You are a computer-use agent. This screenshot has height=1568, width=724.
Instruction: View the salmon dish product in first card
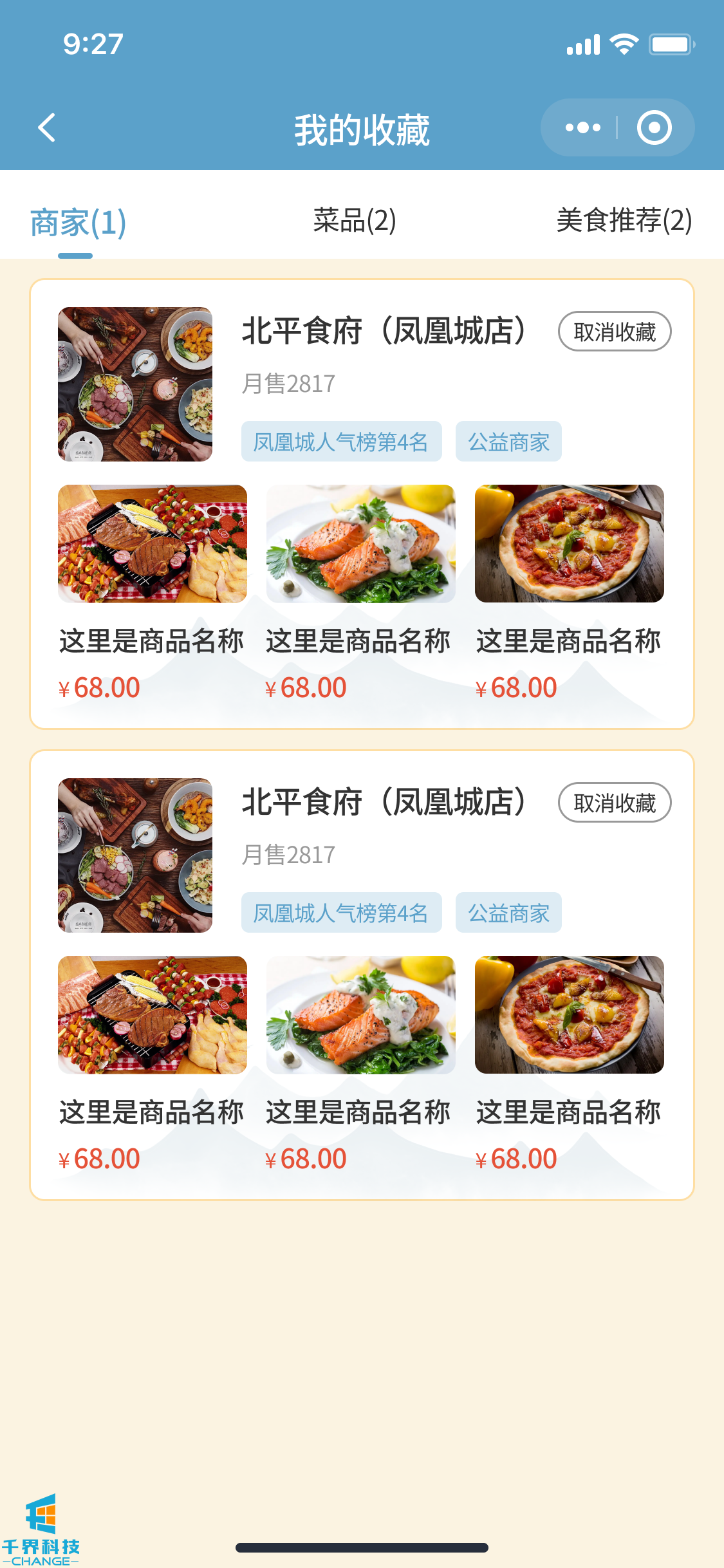[360, 544]
